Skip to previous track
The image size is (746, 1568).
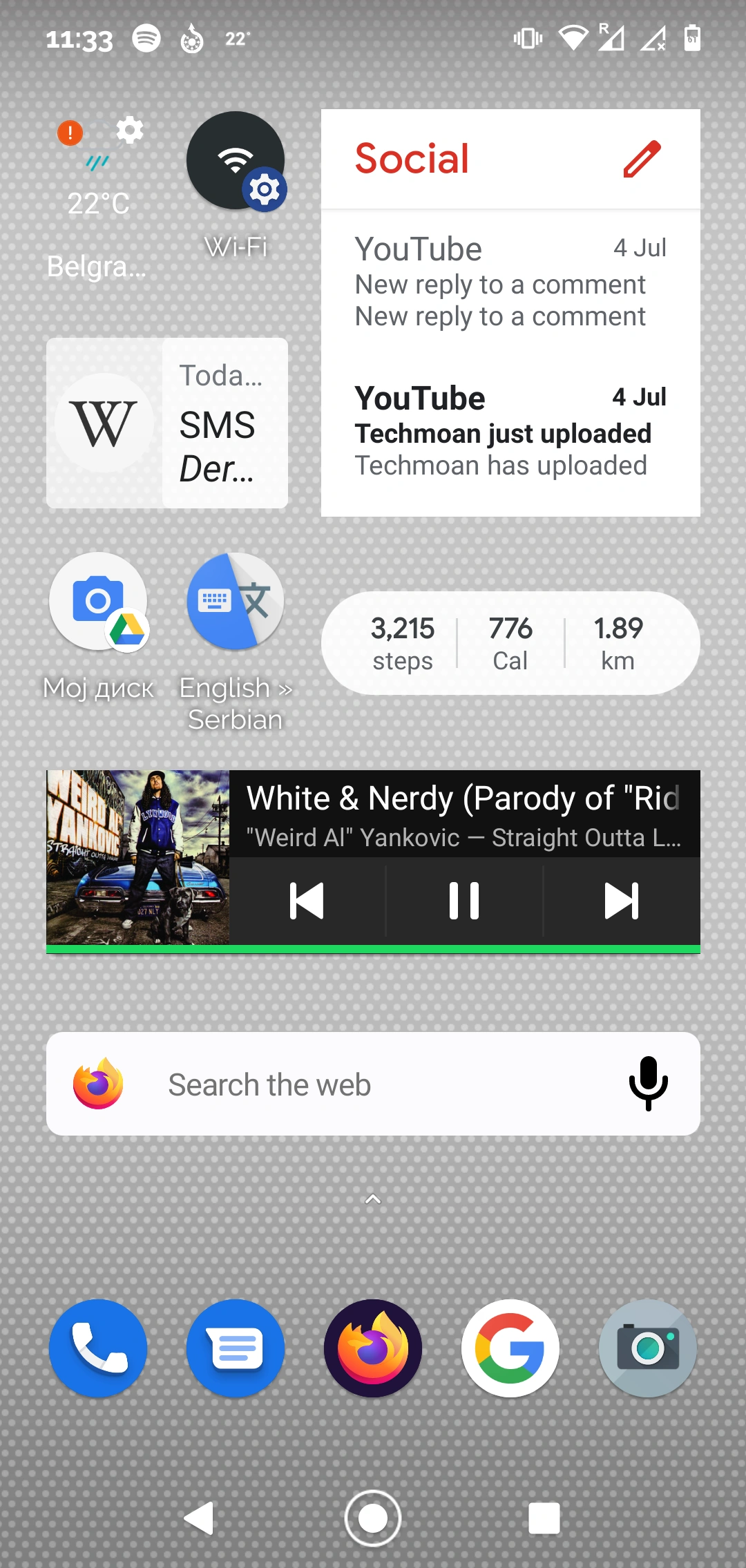coord(307,901)
